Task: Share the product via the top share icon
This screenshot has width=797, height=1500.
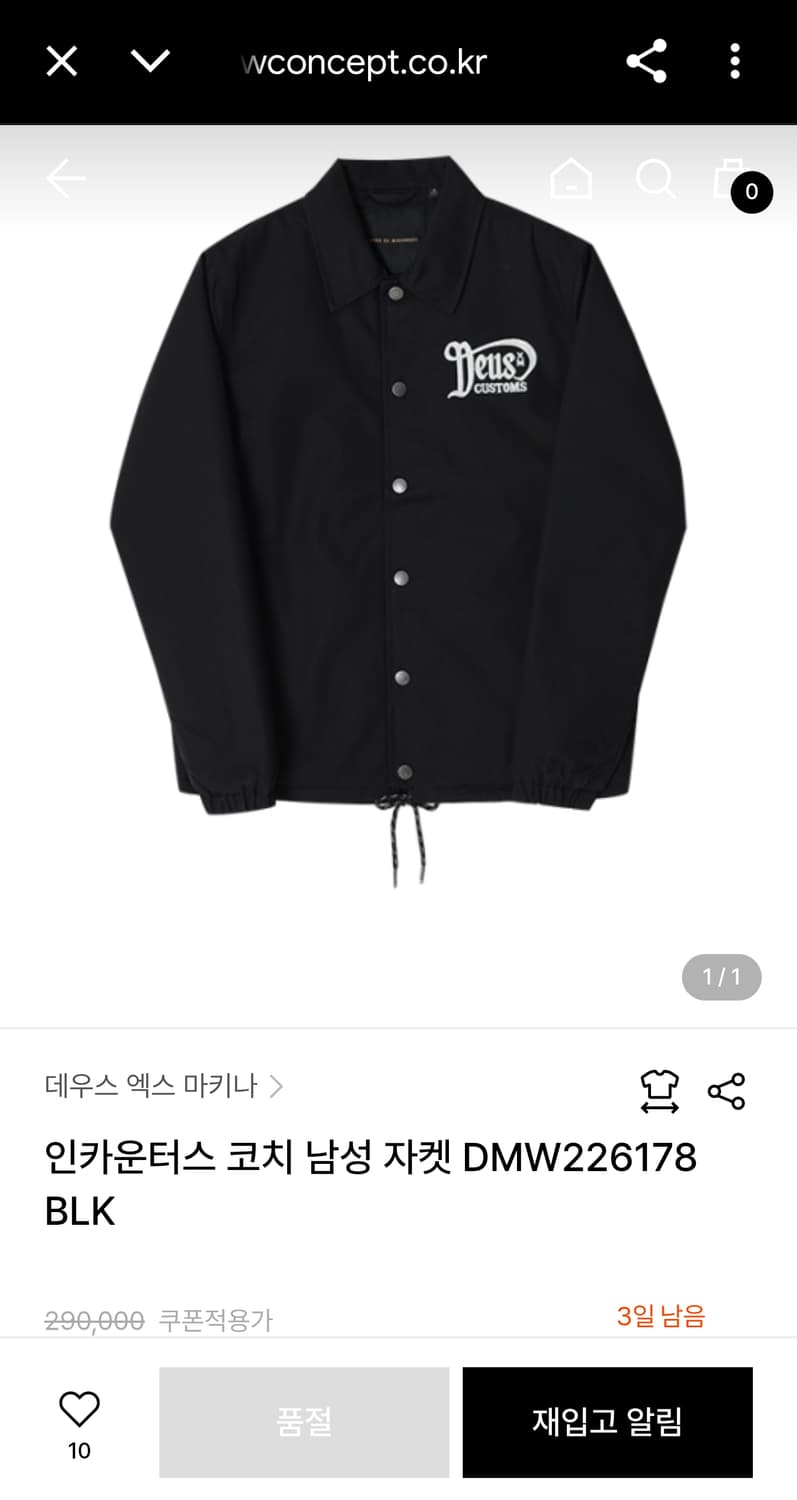Action: (x=646, y=61)
